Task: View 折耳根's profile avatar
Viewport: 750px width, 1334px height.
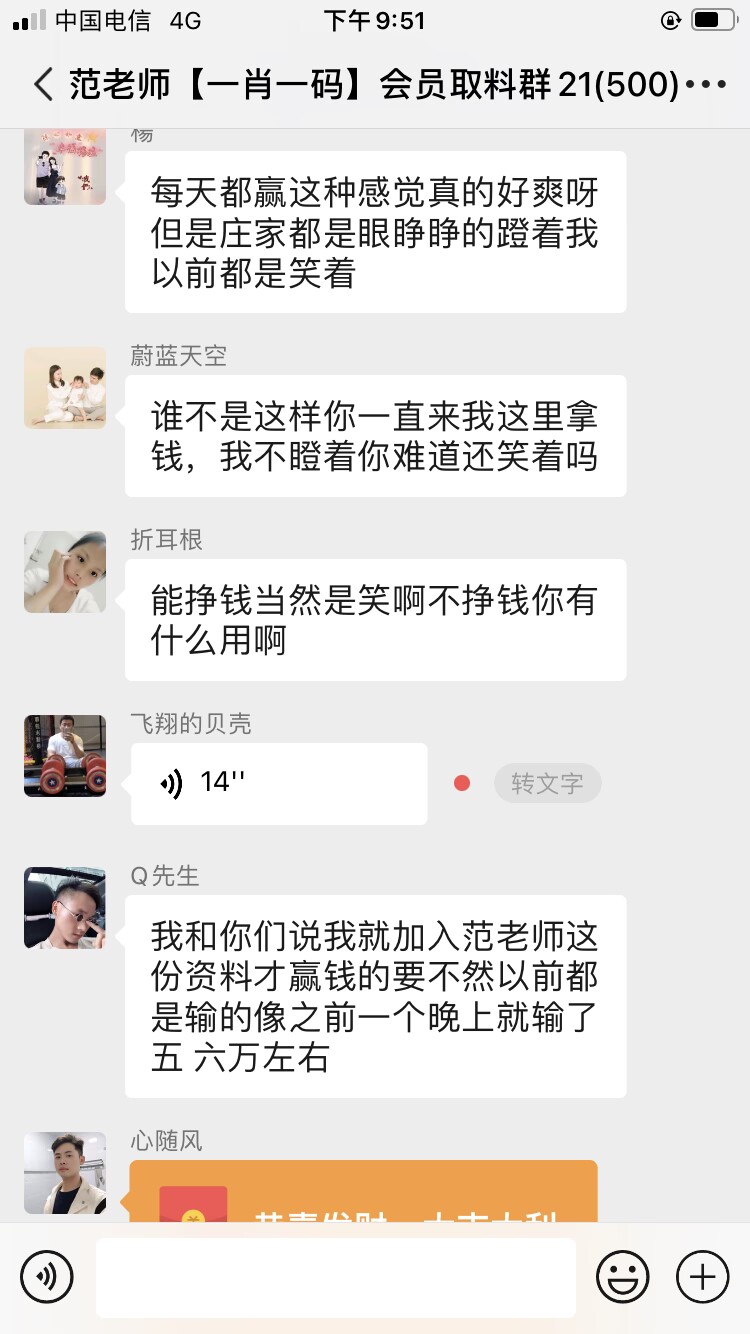Action: click(65, 572)
